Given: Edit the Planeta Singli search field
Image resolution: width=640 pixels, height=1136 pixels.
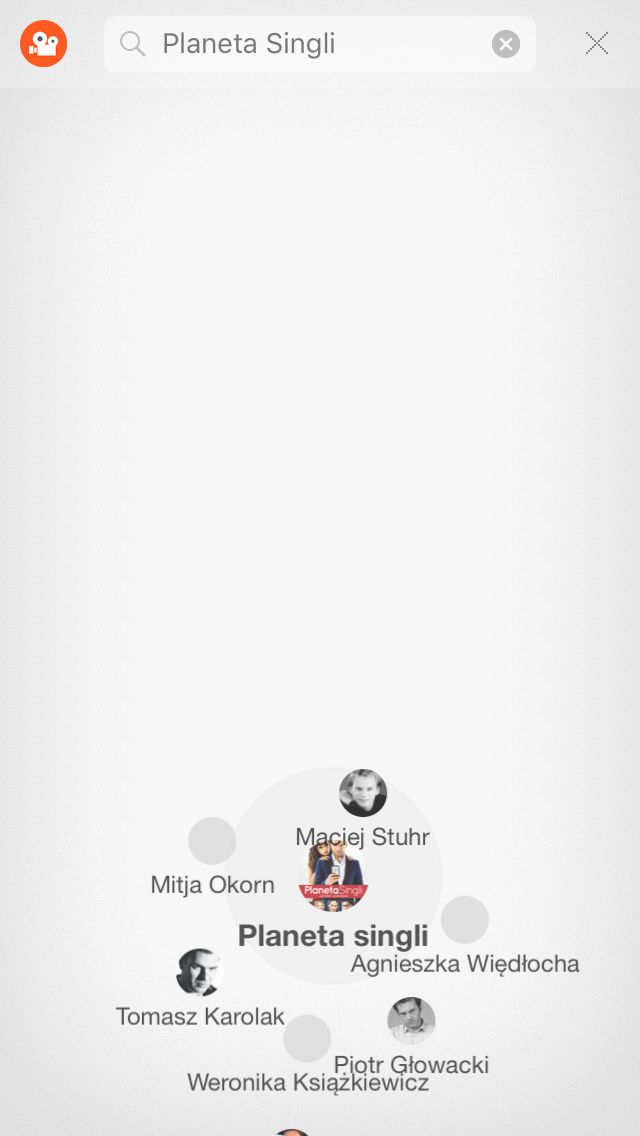Looking at the screenshot, I should coord(320,44).
